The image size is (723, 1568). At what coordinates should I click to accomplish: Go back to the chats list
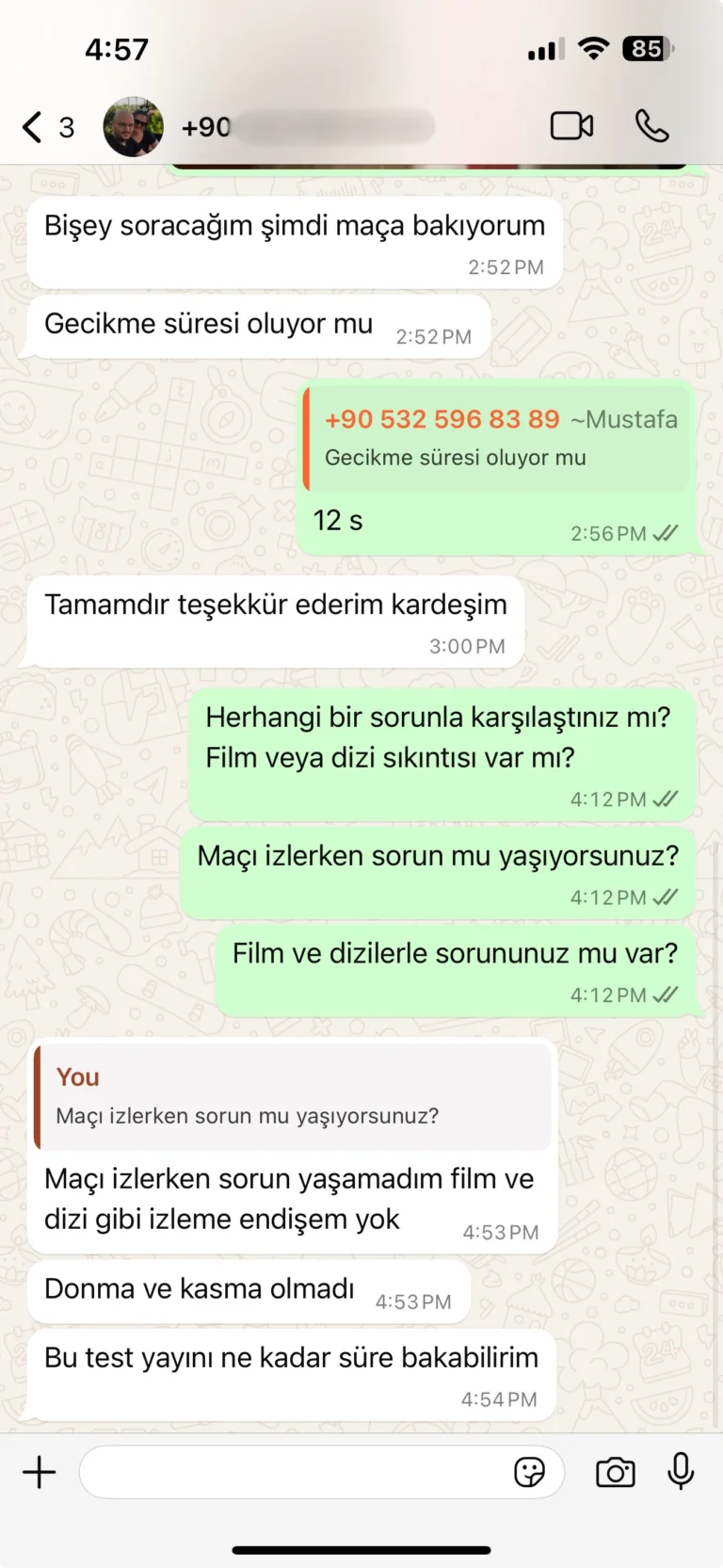coord(34,127)
